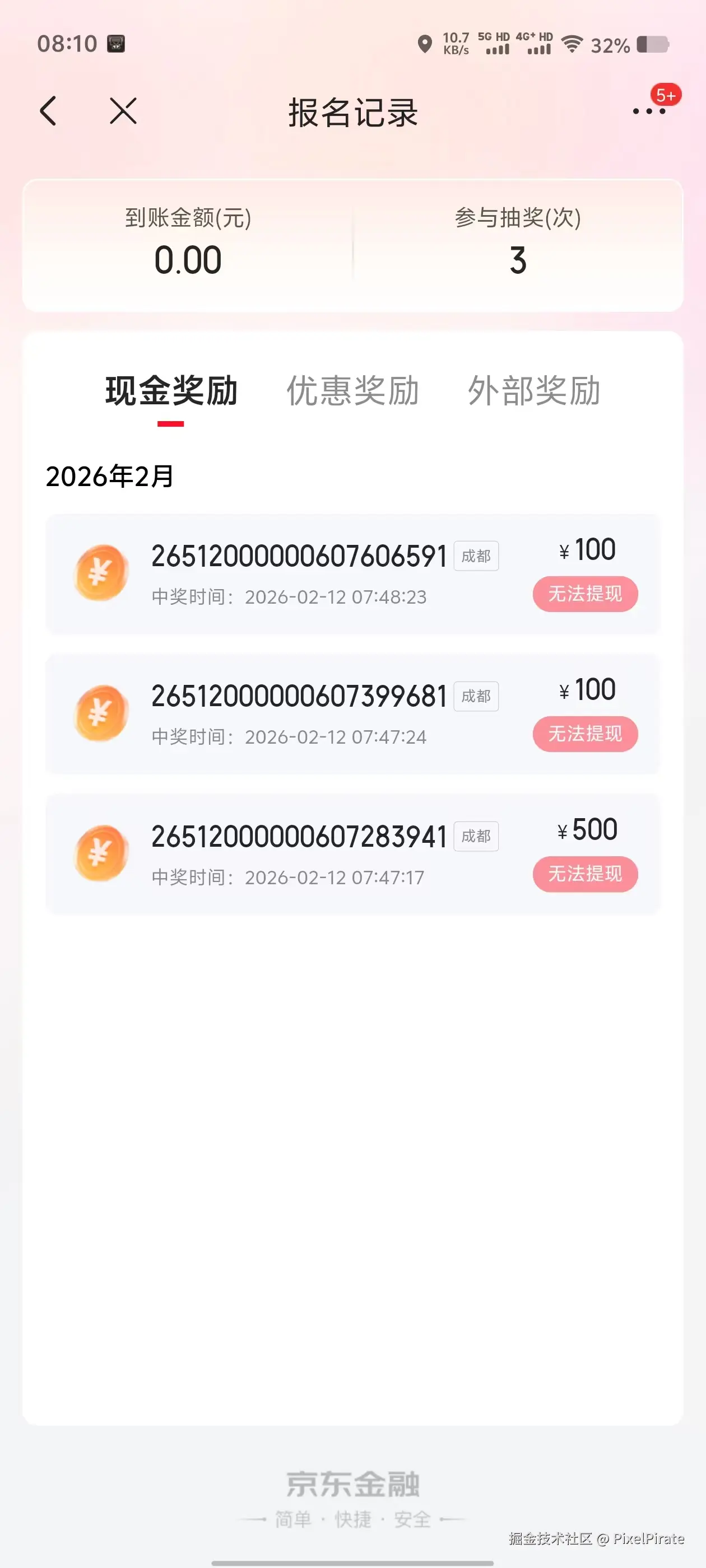Tap 无法提现 on the ¥500 reward
Viewport: 706px width, 1568px height.
point(585,874)
